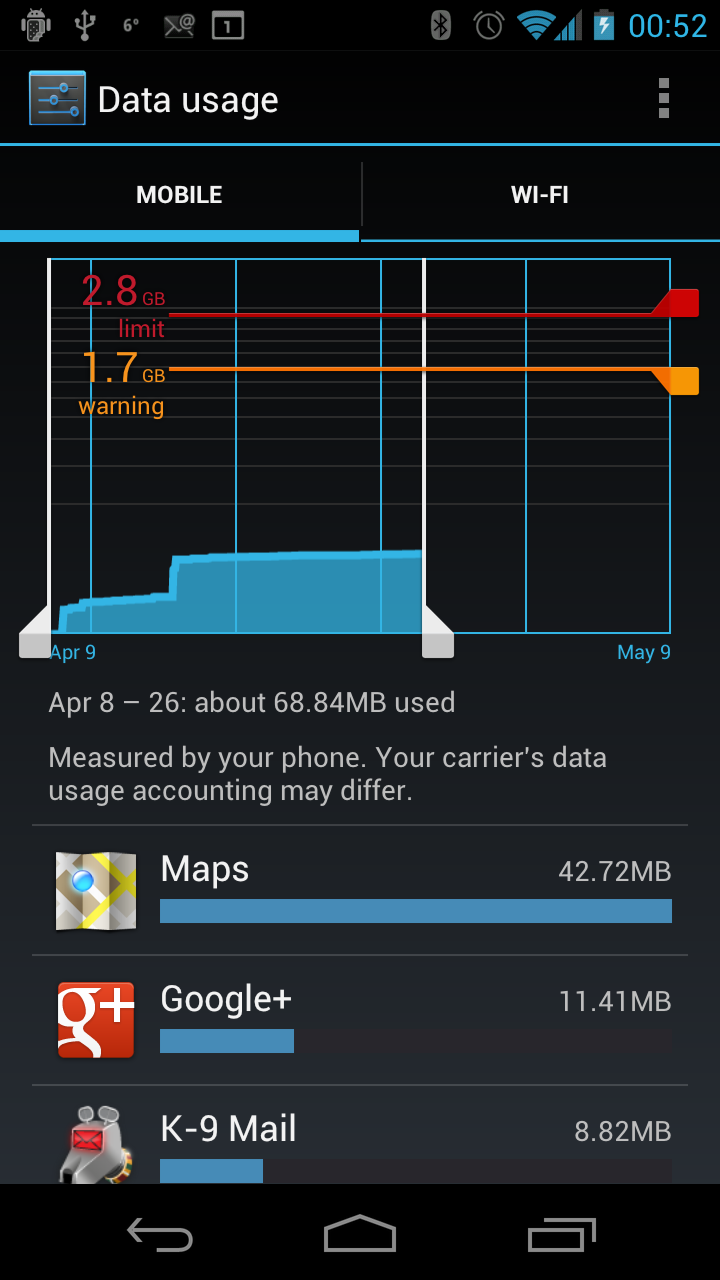This screenshot has width=720, height=1280.
Task: Tap the orange warning level handle
Action: [x=675, y=381]
